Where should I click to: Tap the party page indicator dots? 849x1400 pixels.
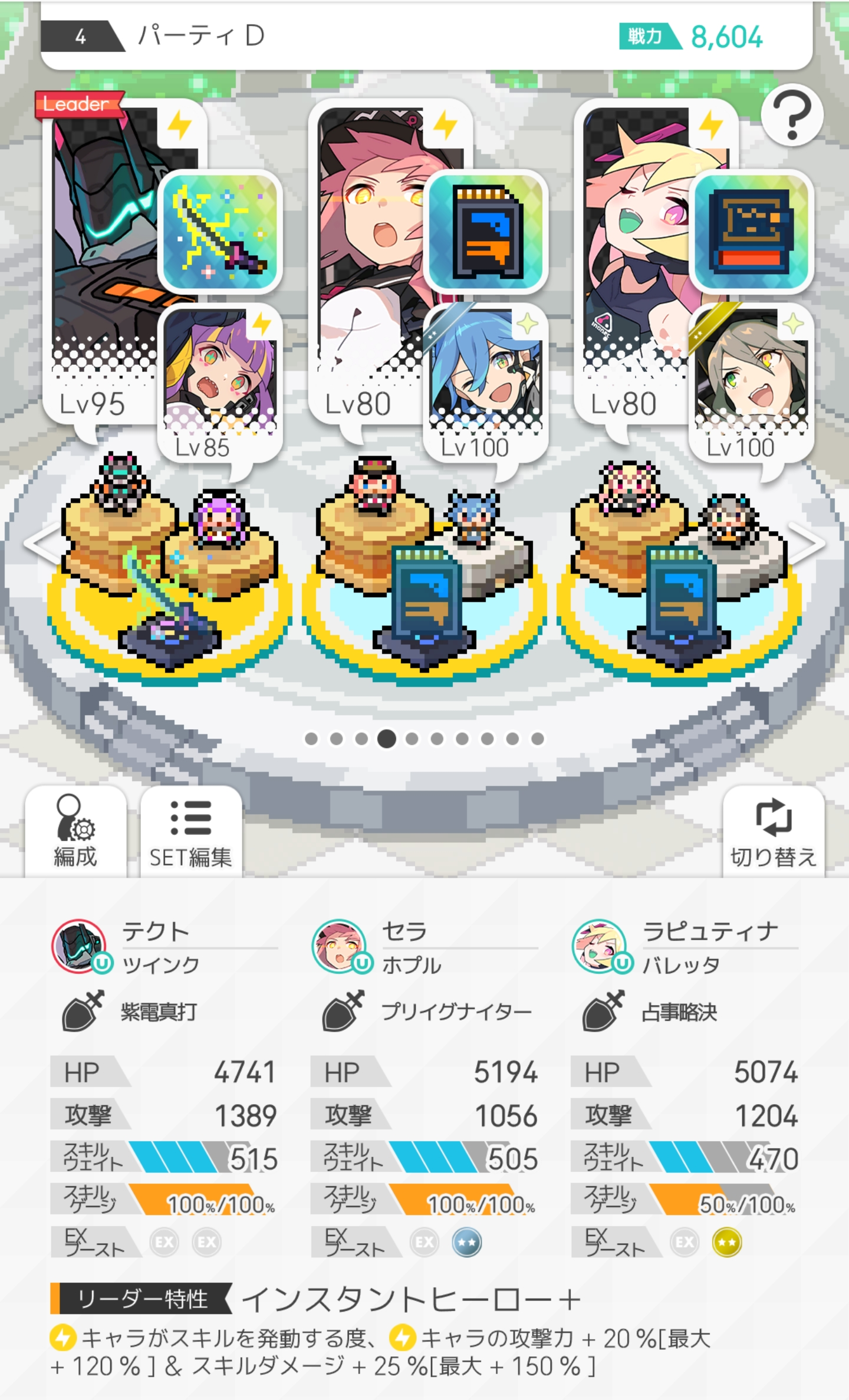pos(424,739)
